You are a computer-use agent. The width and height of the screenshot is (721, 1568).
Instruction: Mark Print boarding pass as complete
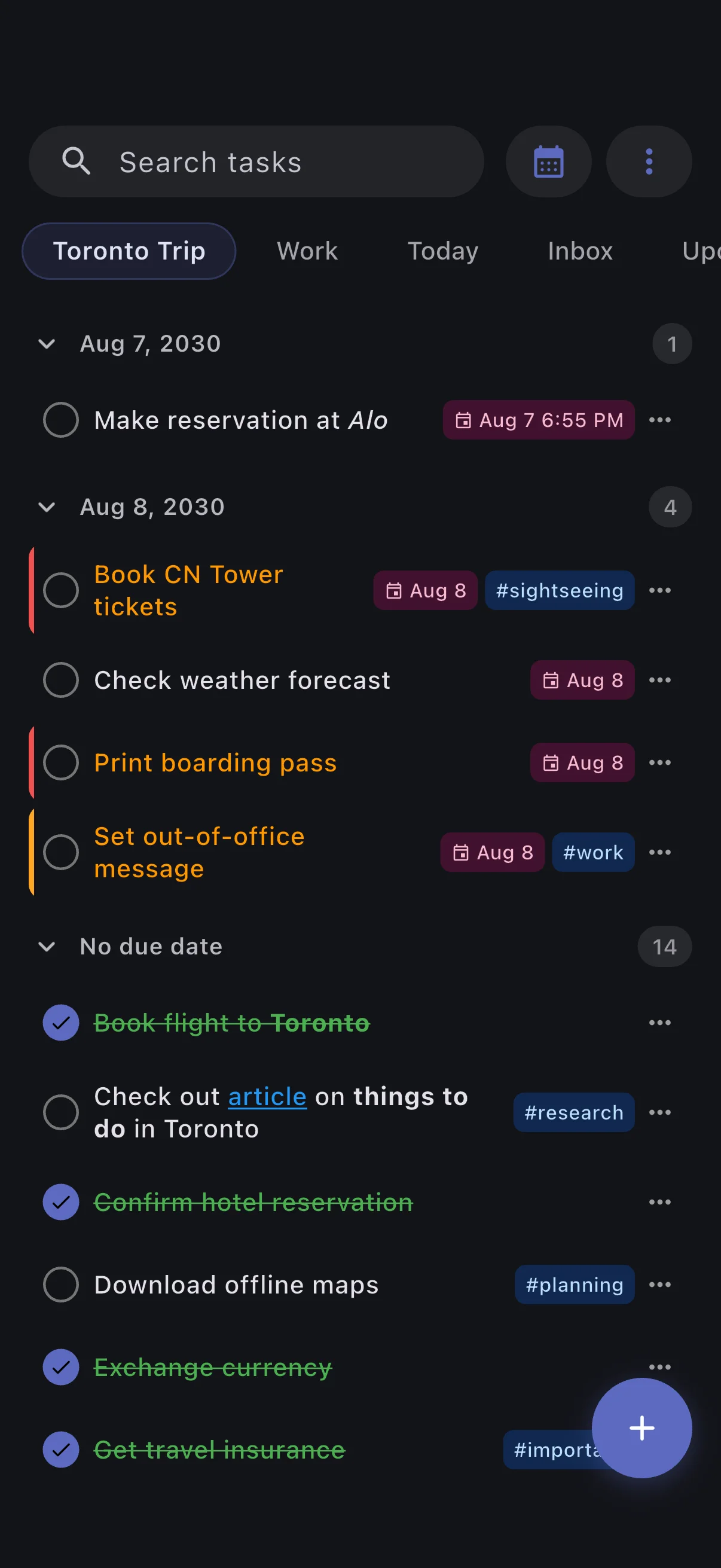(60, 762)
